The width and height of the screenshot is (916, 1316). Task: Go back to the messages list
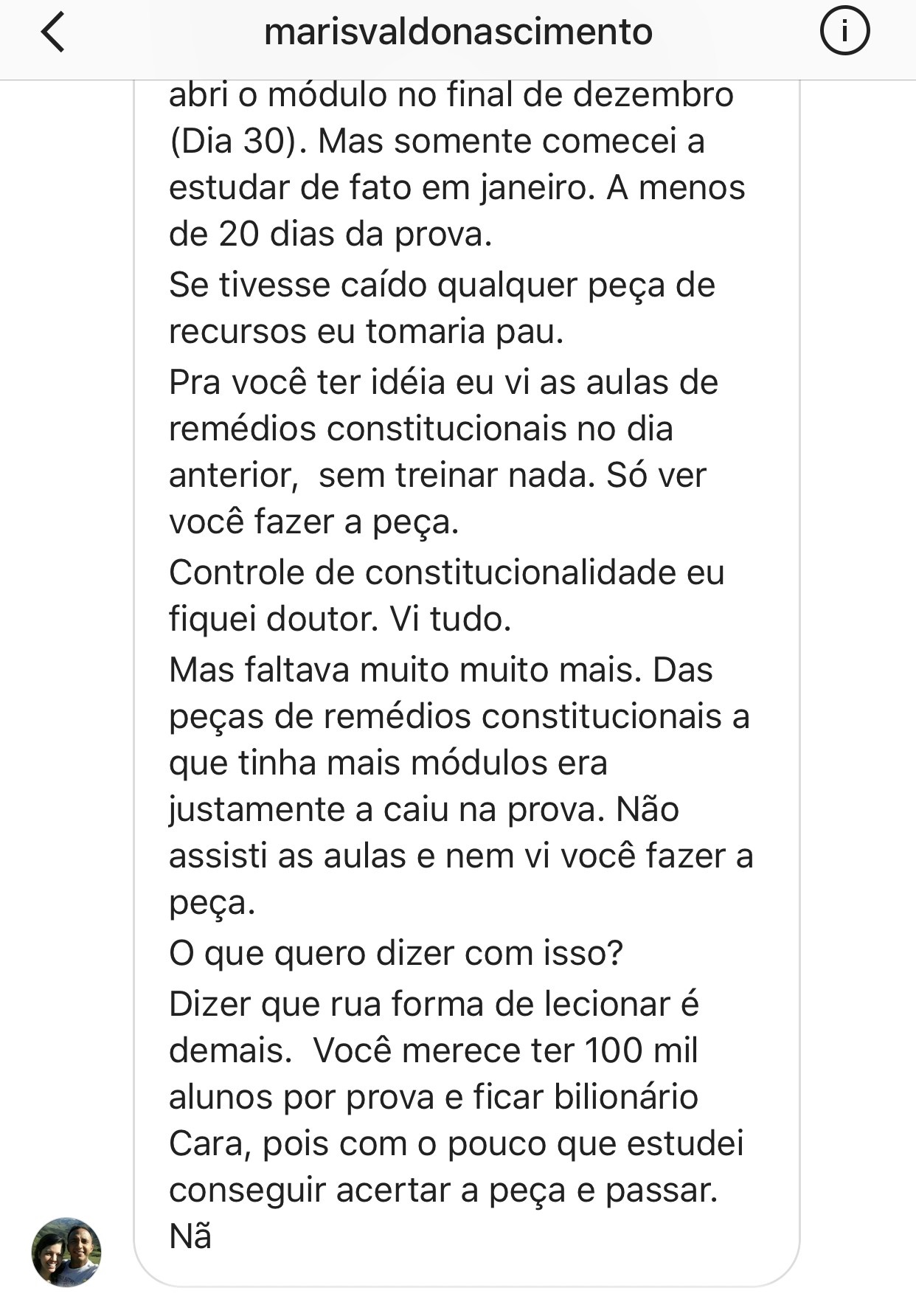(x=53, y=32)
